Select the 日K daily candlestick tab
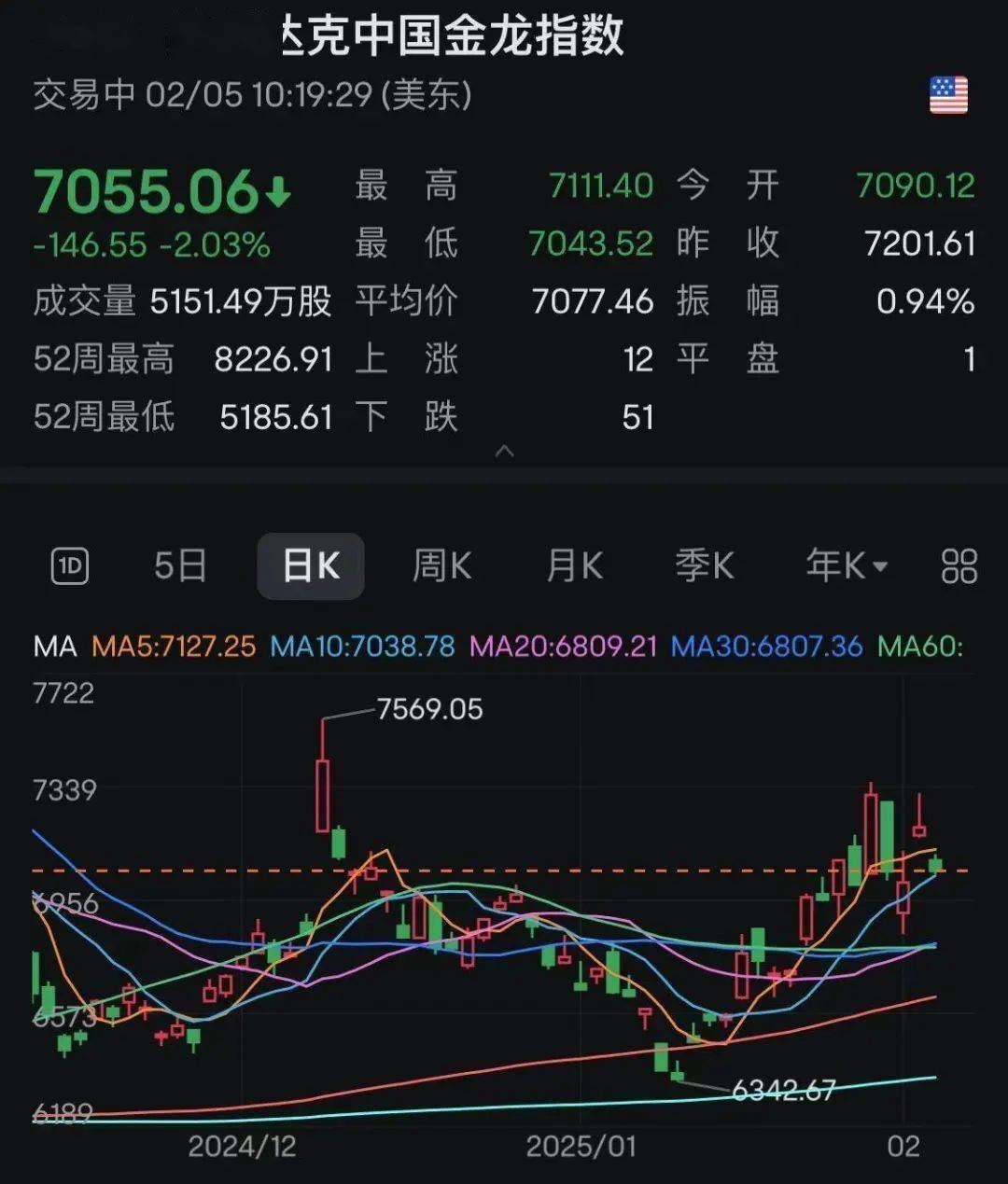1008x1184 pixels. point(311,564)
